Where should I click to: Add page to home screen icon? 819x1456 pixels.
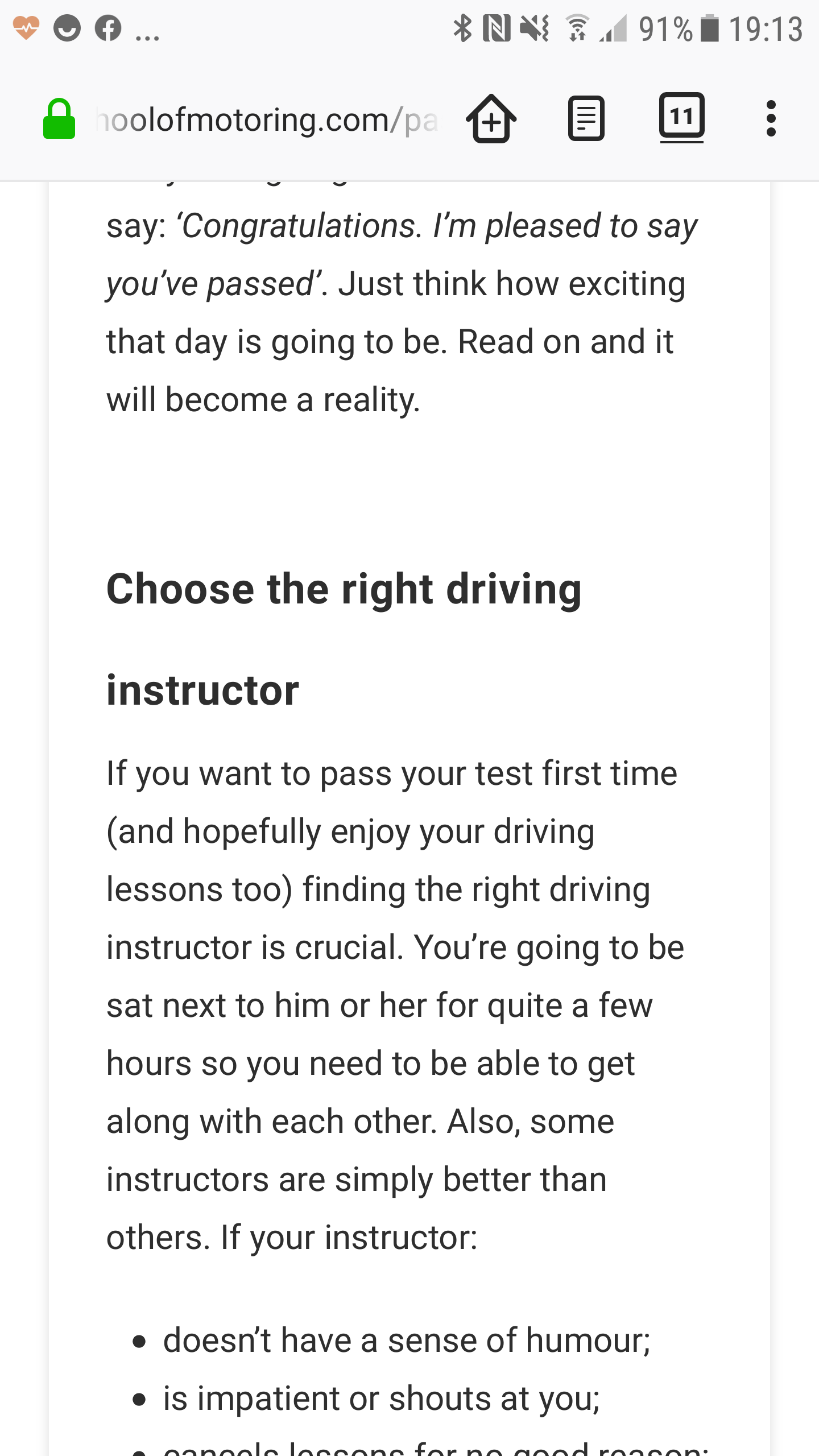pyautogui.click(x=491, y=118)
